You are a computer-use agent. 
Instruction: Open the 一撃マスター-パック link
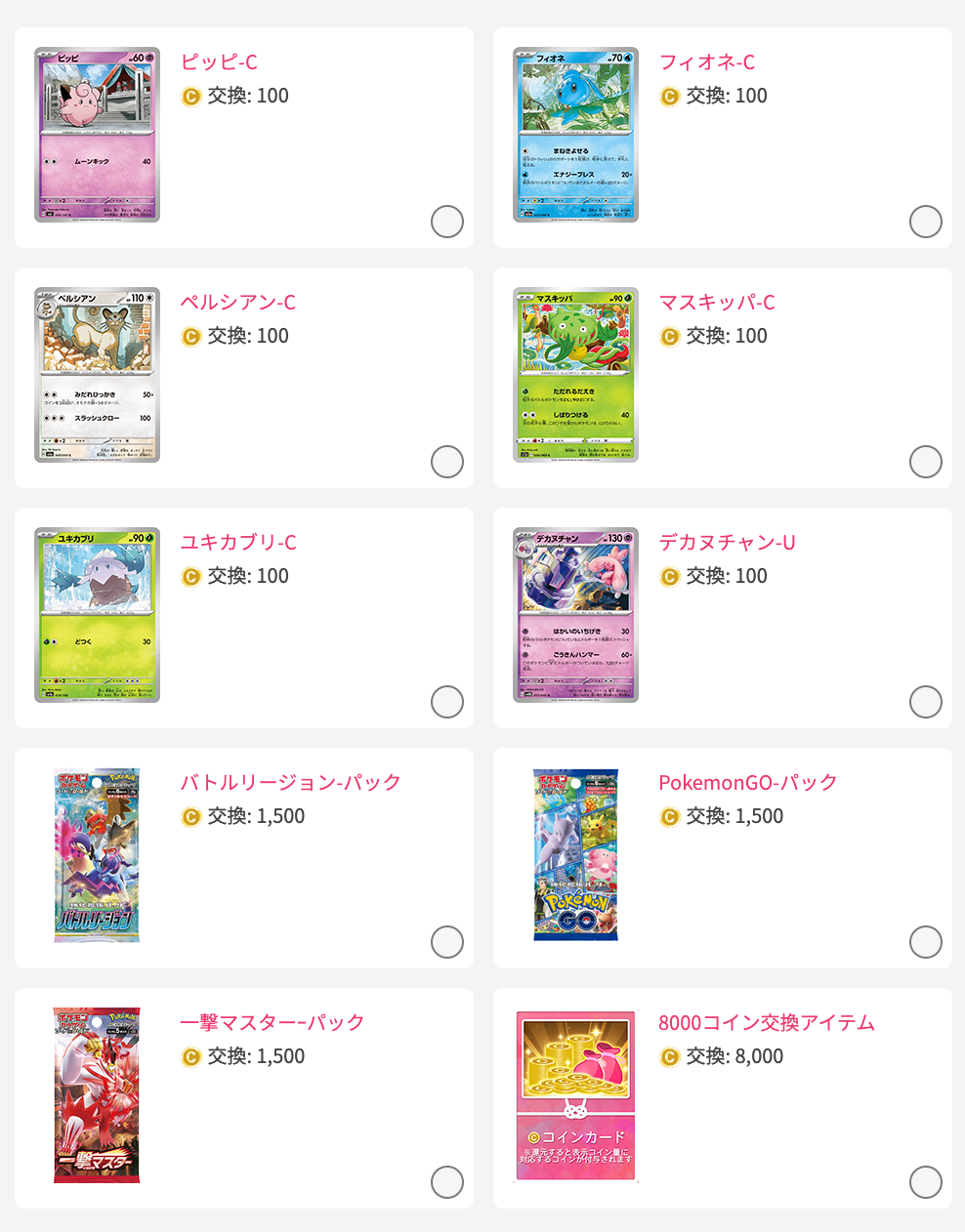pyautogui.click(x=272, y=1022)
